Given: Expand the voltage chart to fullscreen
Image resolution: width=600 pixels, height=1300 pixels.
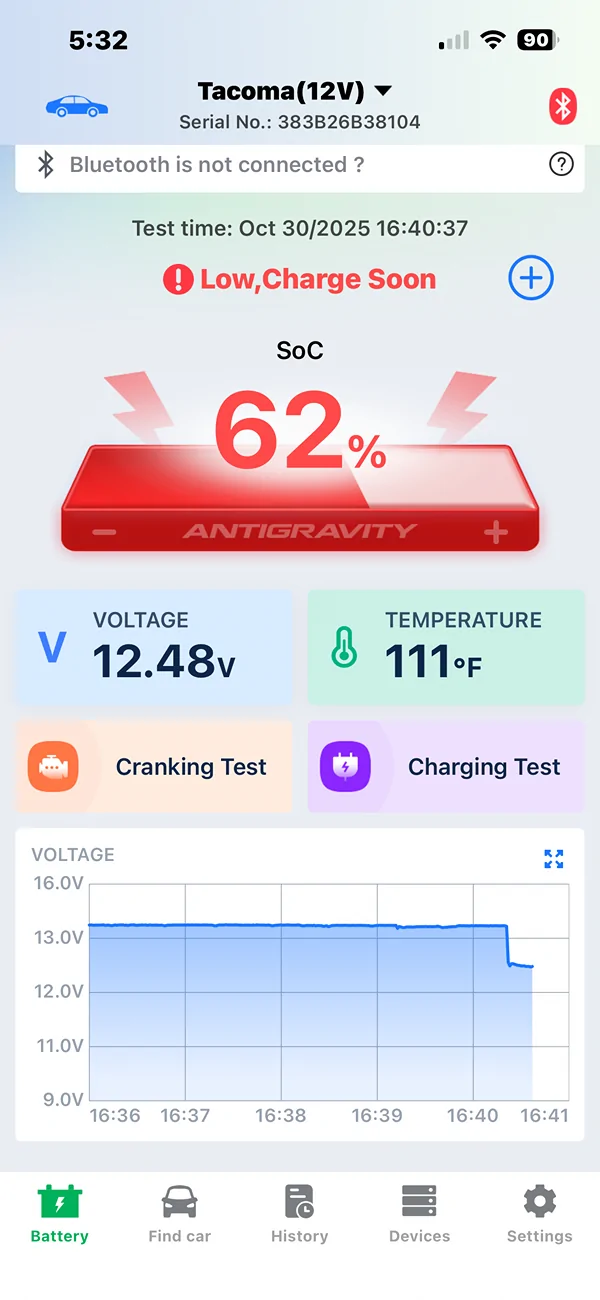Looking at the screenshot, I should [x=554, y=858].
